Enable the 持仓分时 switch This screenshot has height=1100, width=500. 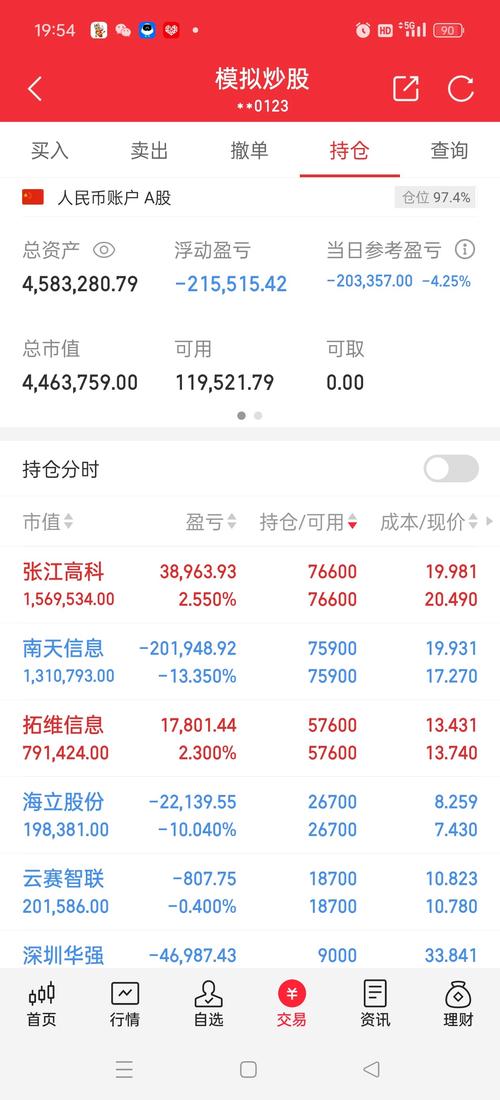pyautogui.click(x=451, y=469)
